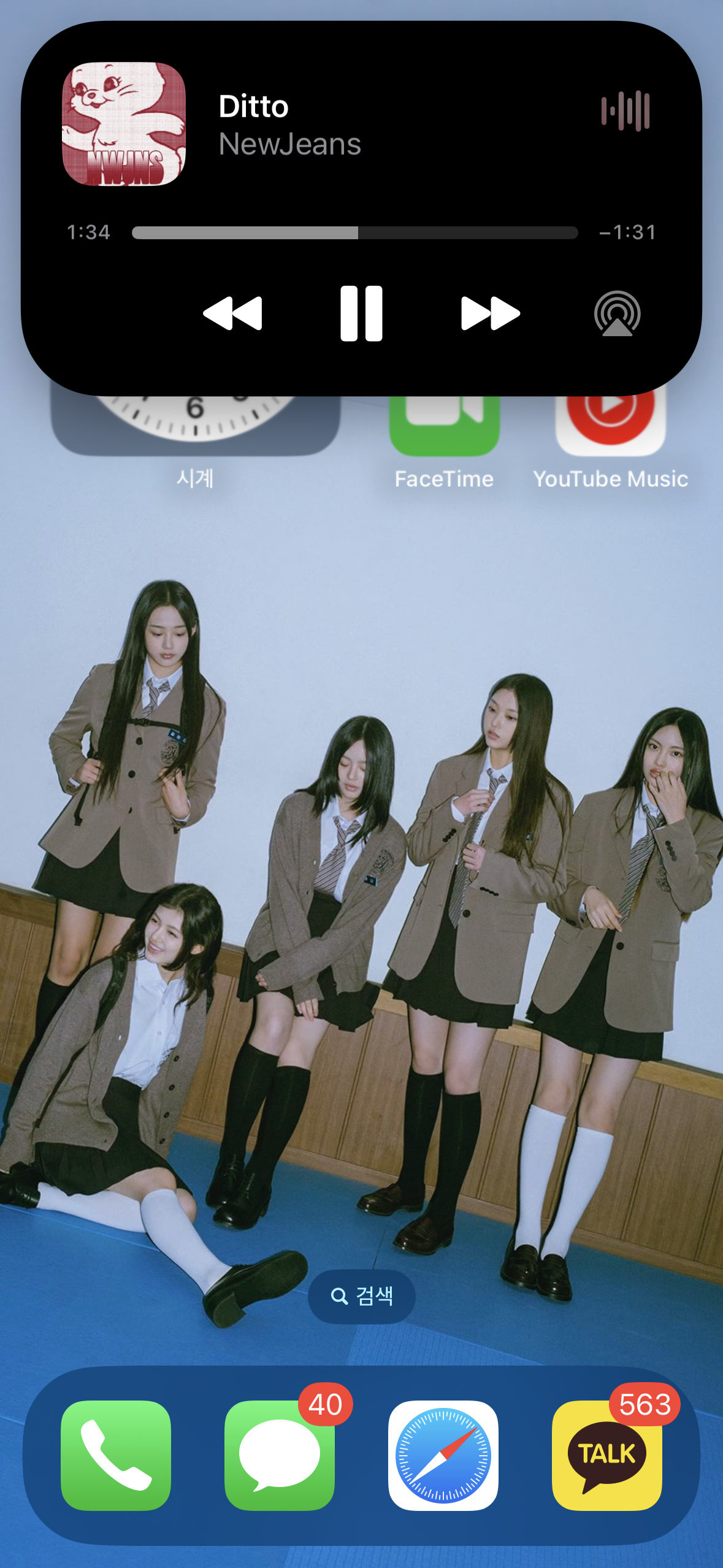Image resolution: width=723 pixels, height=1568 pixels.
Task: Open KakaoTalk with 563 notifications
Action: tap(606, 1455)
